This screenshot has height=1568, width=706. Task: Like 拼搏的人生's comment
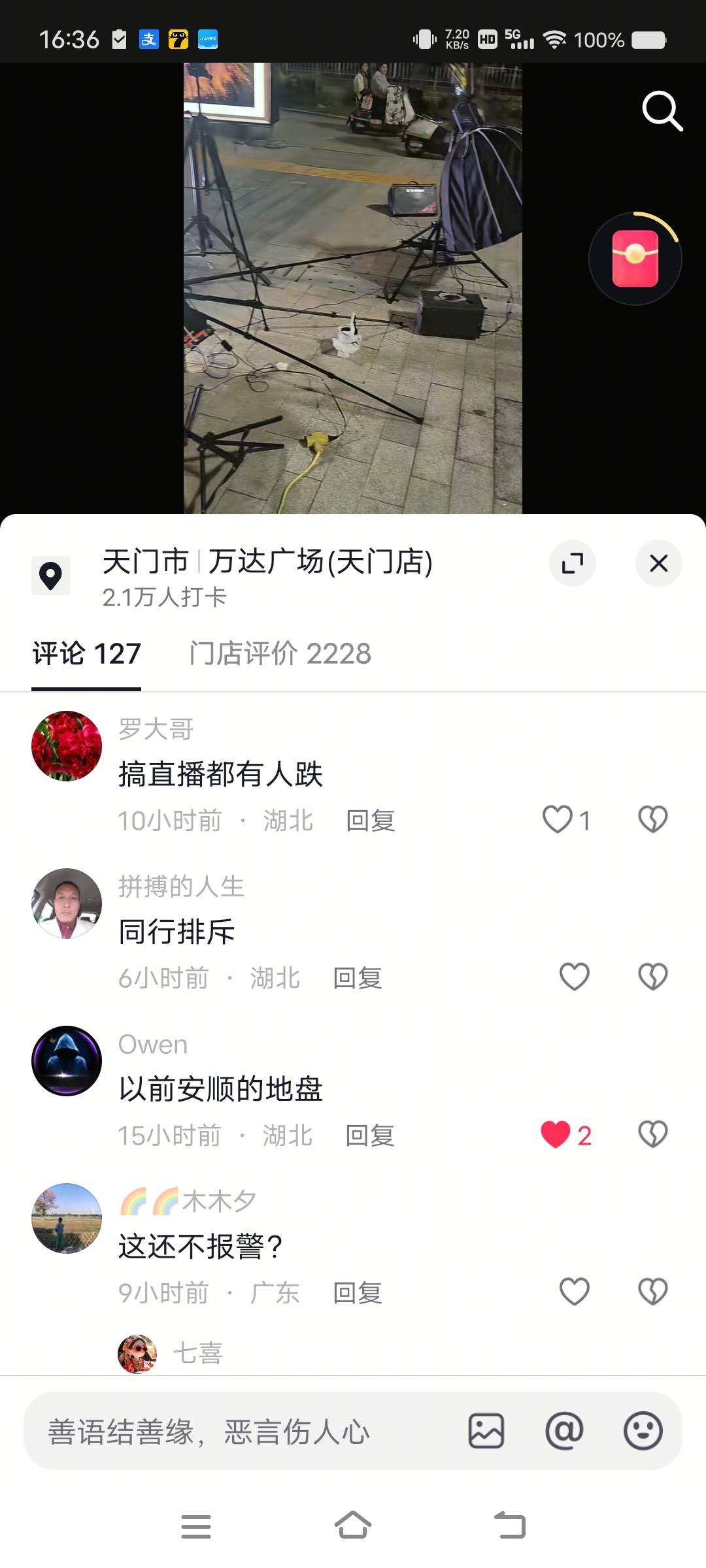point(575,977)
